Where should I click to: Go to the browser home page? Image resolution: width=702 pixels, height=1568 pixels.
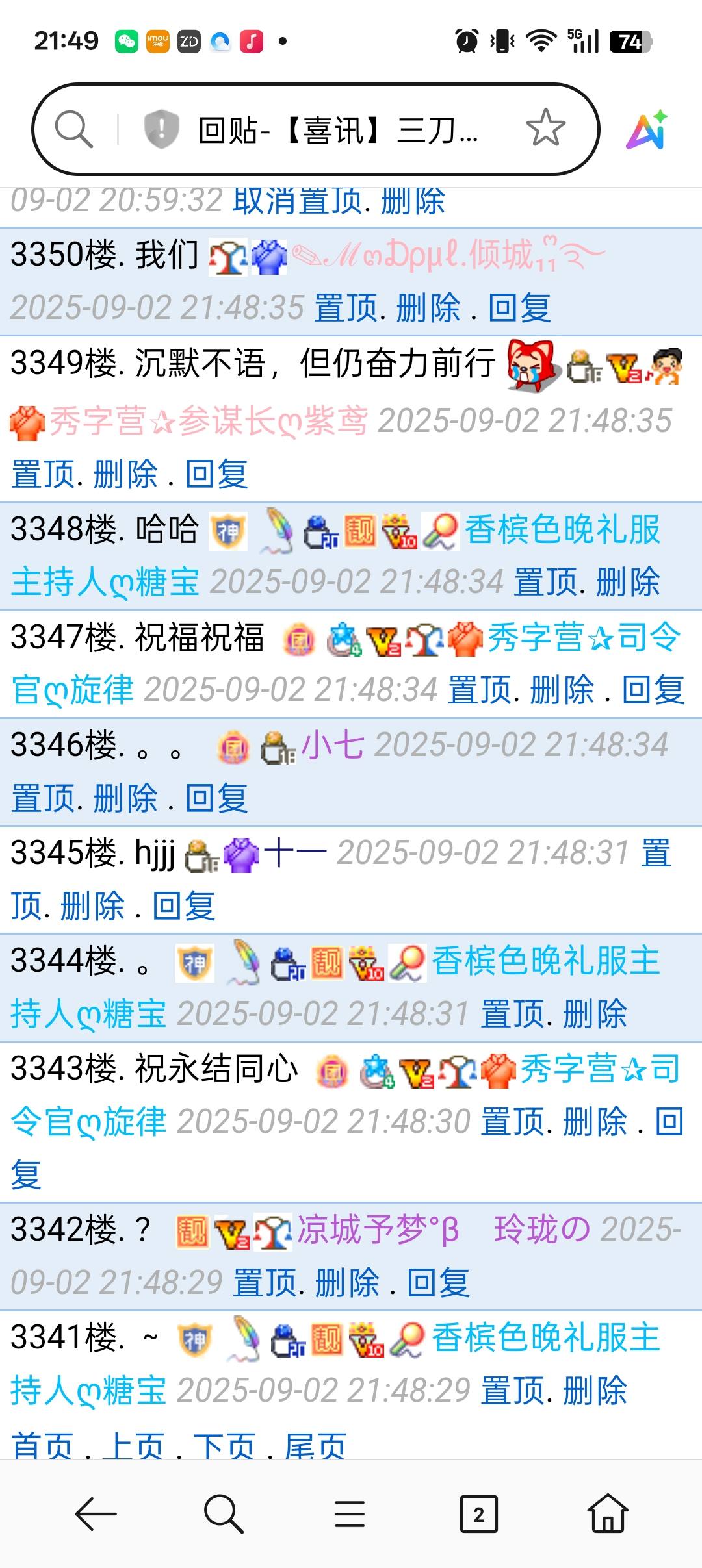608,1513
